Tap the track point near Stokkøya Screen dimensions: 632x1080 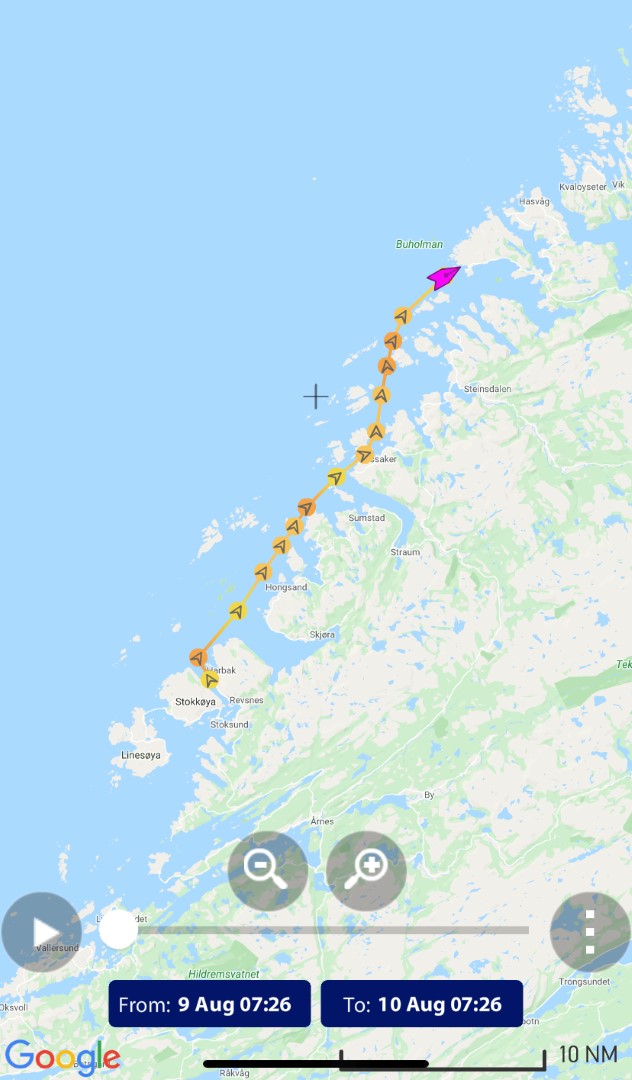pyautogui.click(x=210, y=680)
